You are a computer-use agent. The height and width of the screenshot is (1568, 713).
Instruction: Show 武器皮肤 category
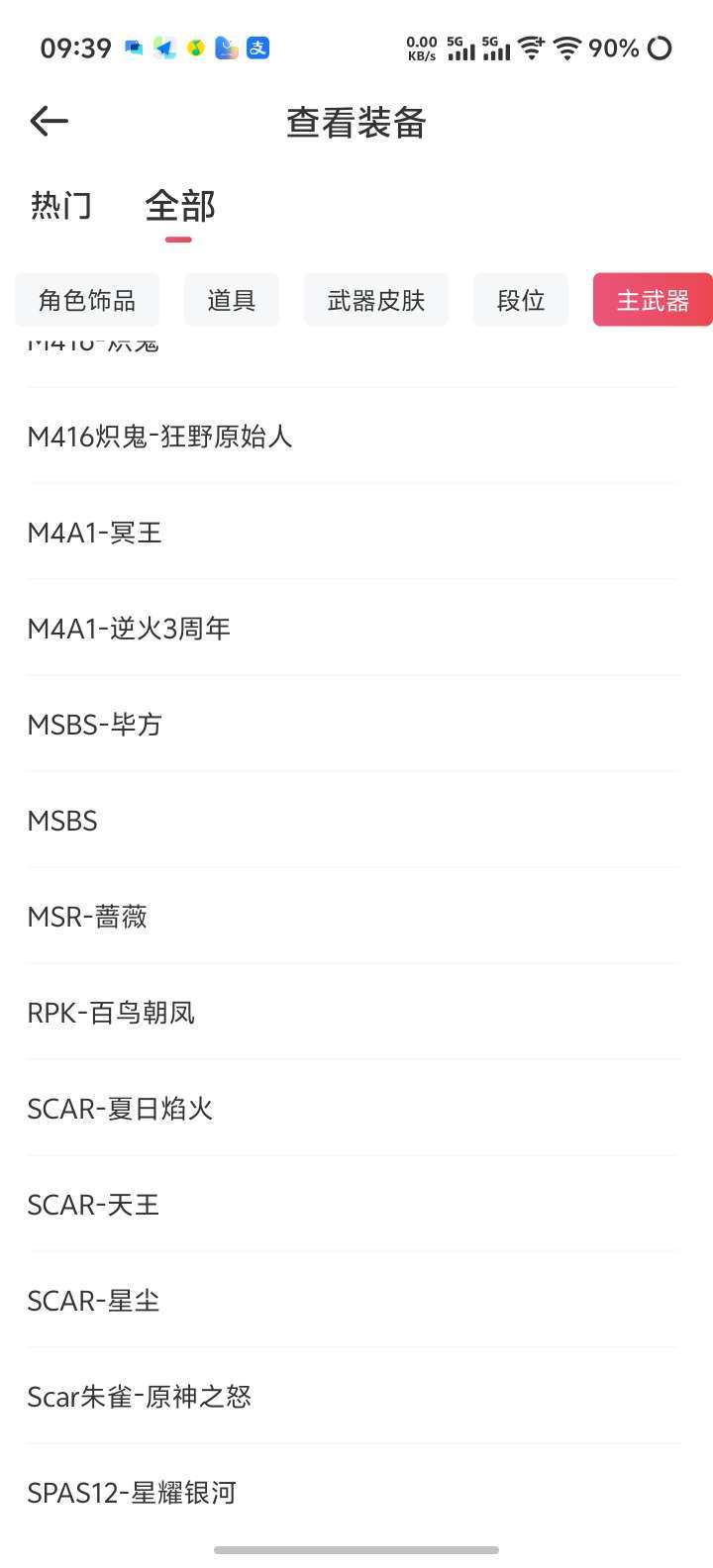pos(376,300)
